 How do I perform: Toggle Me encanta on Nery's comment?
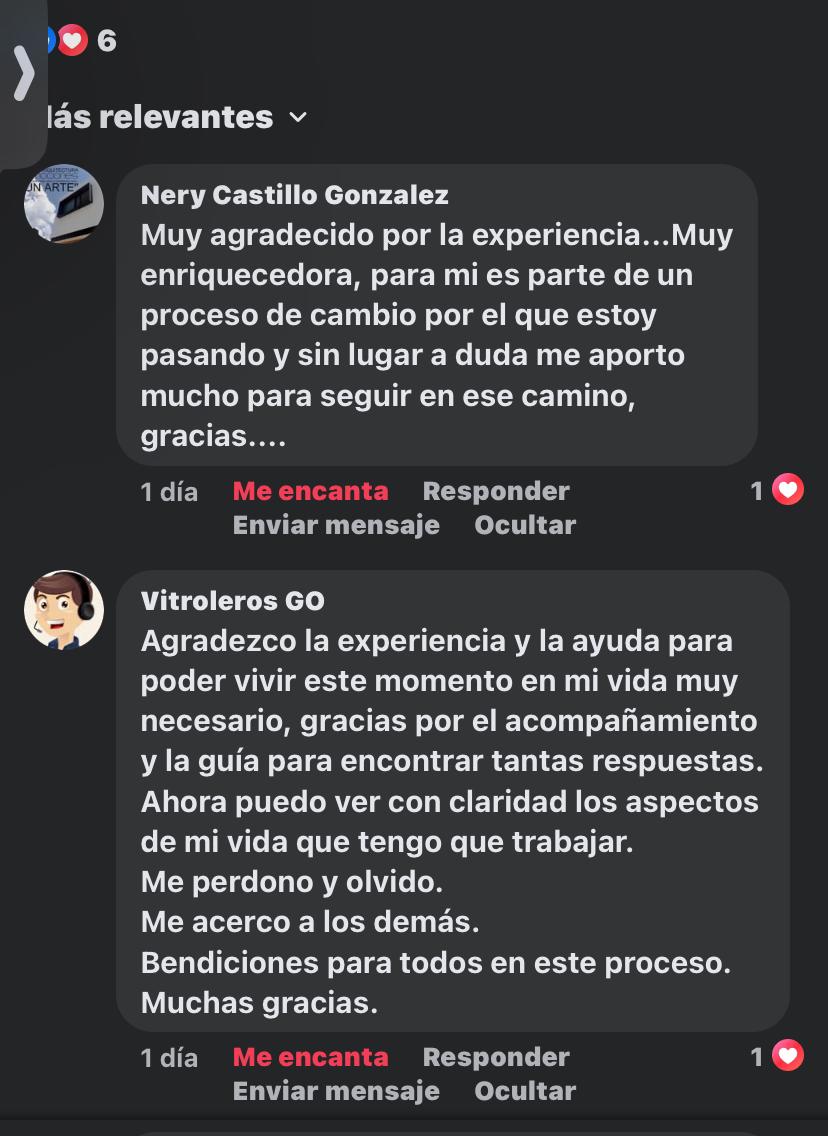[x=310, y=491]
